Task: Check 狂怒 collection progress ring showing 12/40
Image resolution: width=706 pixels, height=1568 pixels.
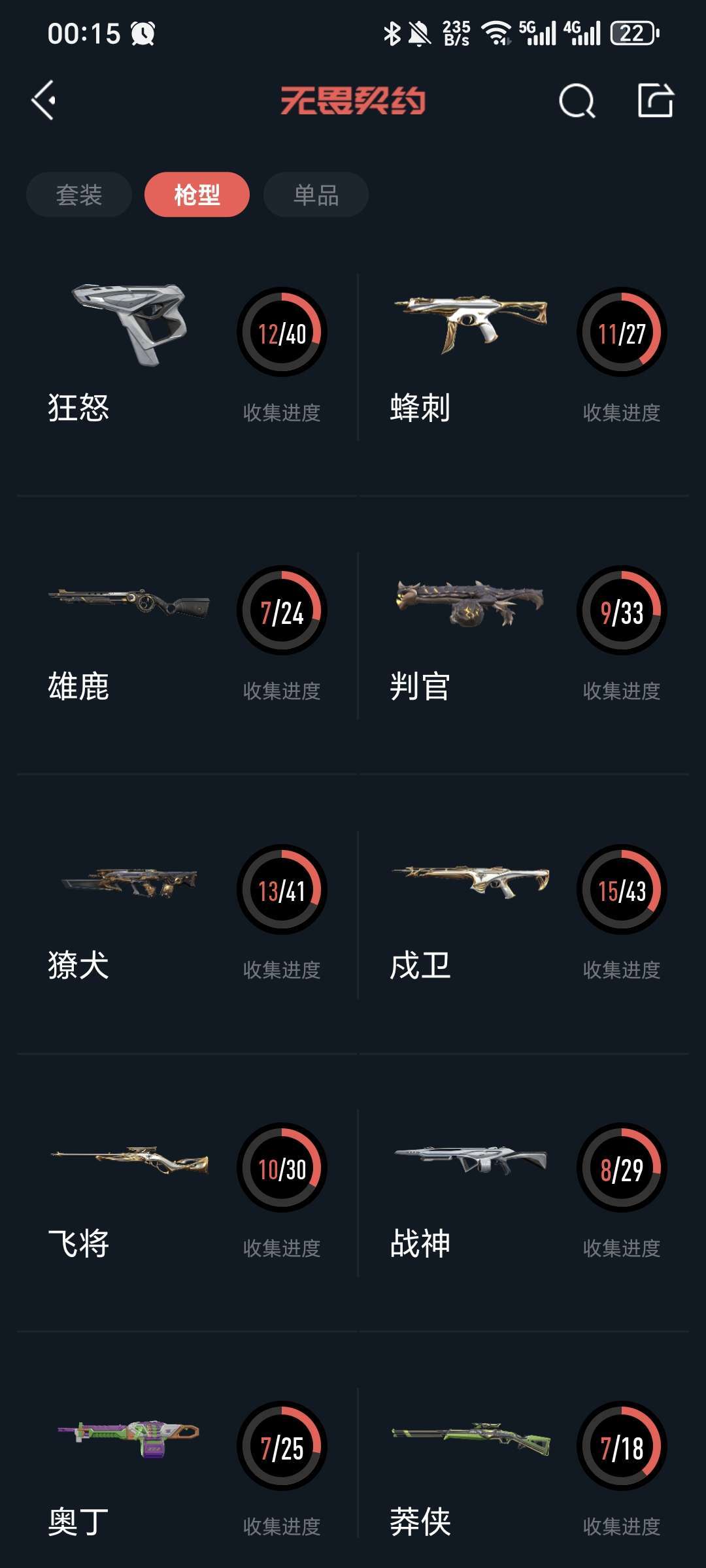Action: click(280, 331)
